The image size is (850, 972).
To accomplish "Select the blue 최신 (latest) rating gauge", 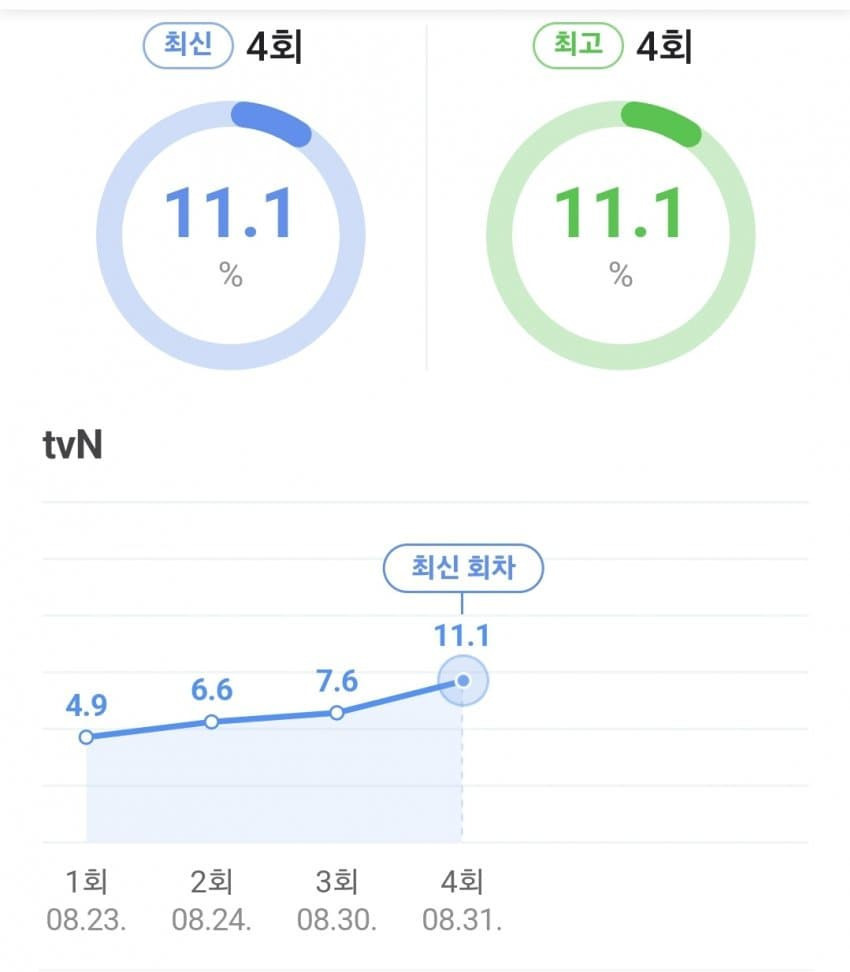I will [x=230, y=220].
